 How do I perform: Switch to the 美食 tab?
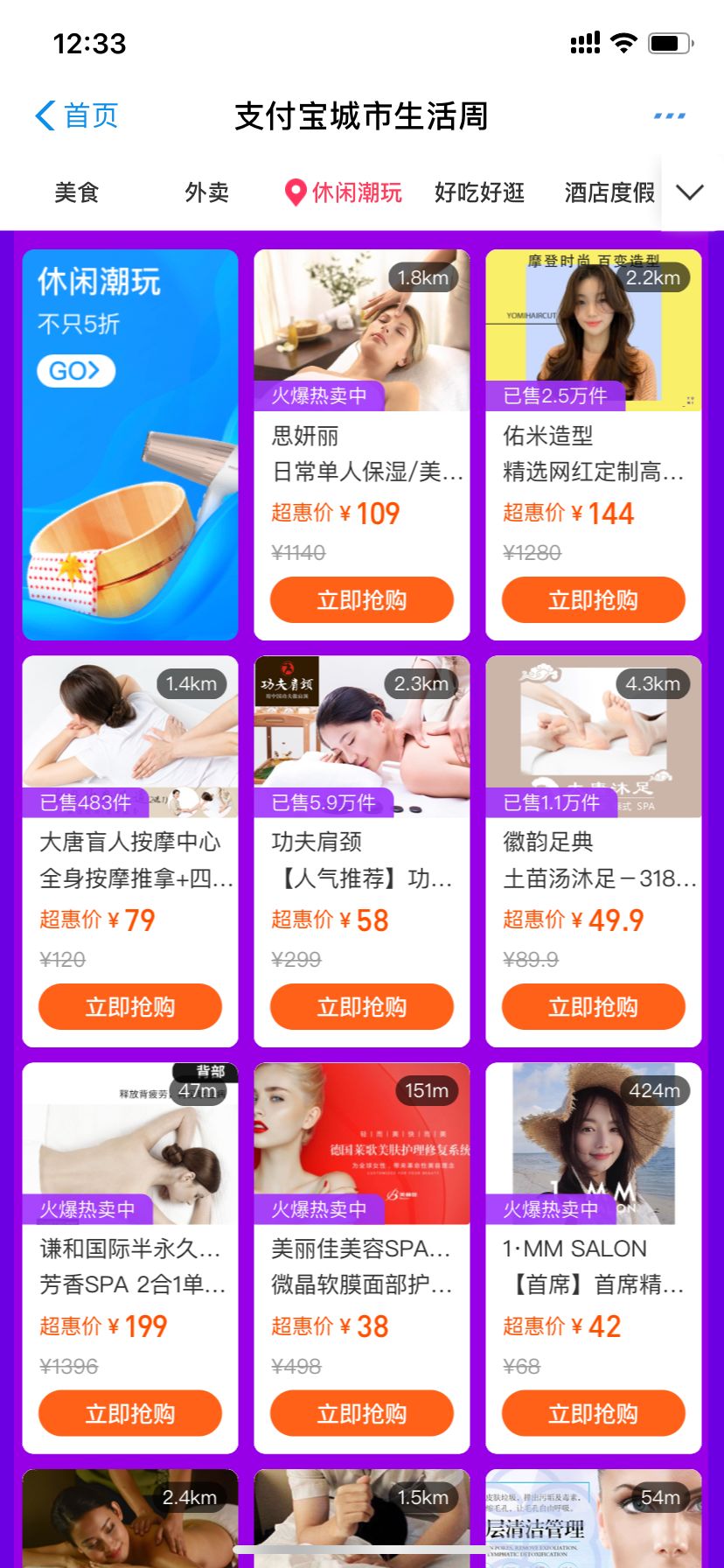(77, 192)
